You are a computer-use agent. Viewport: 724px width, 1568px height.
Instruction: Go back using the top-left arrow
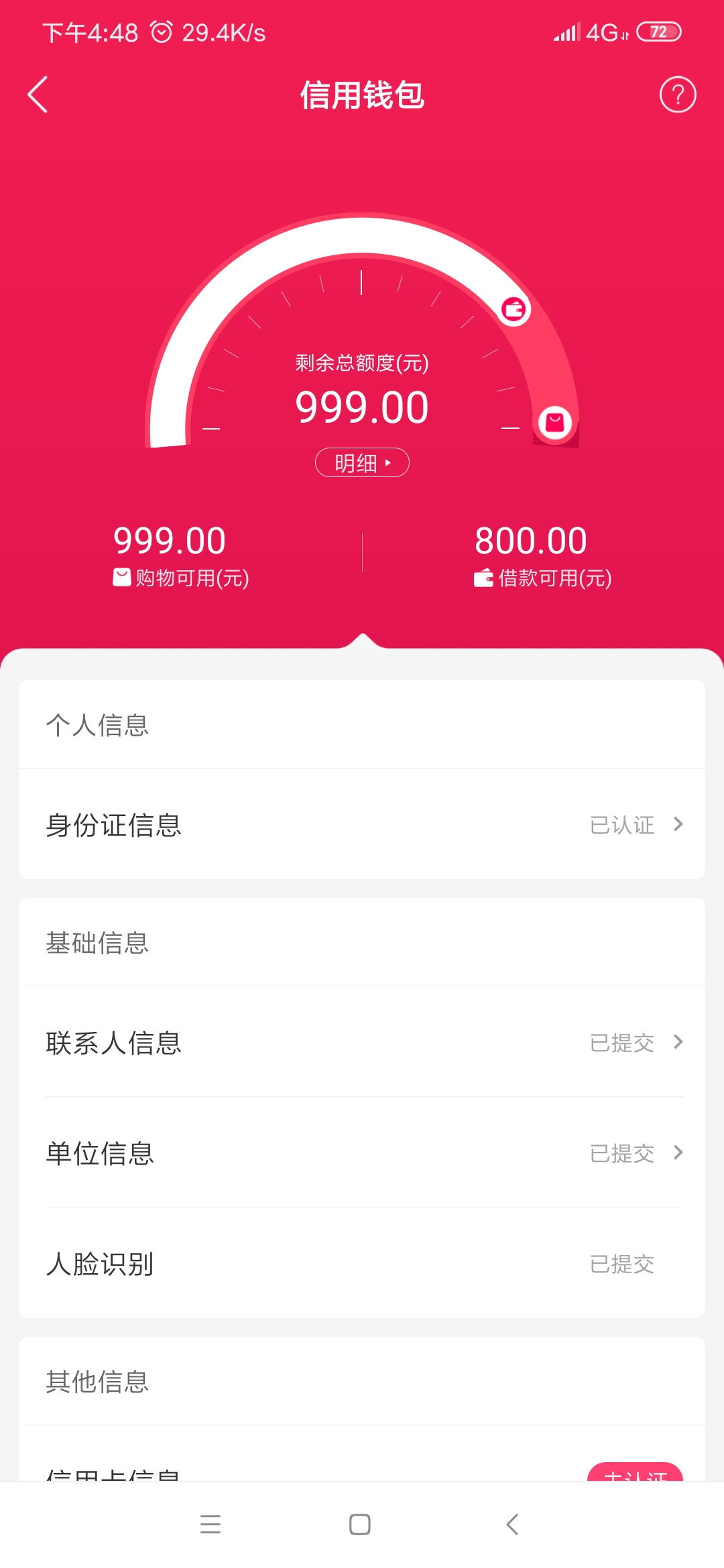(38, 94)
